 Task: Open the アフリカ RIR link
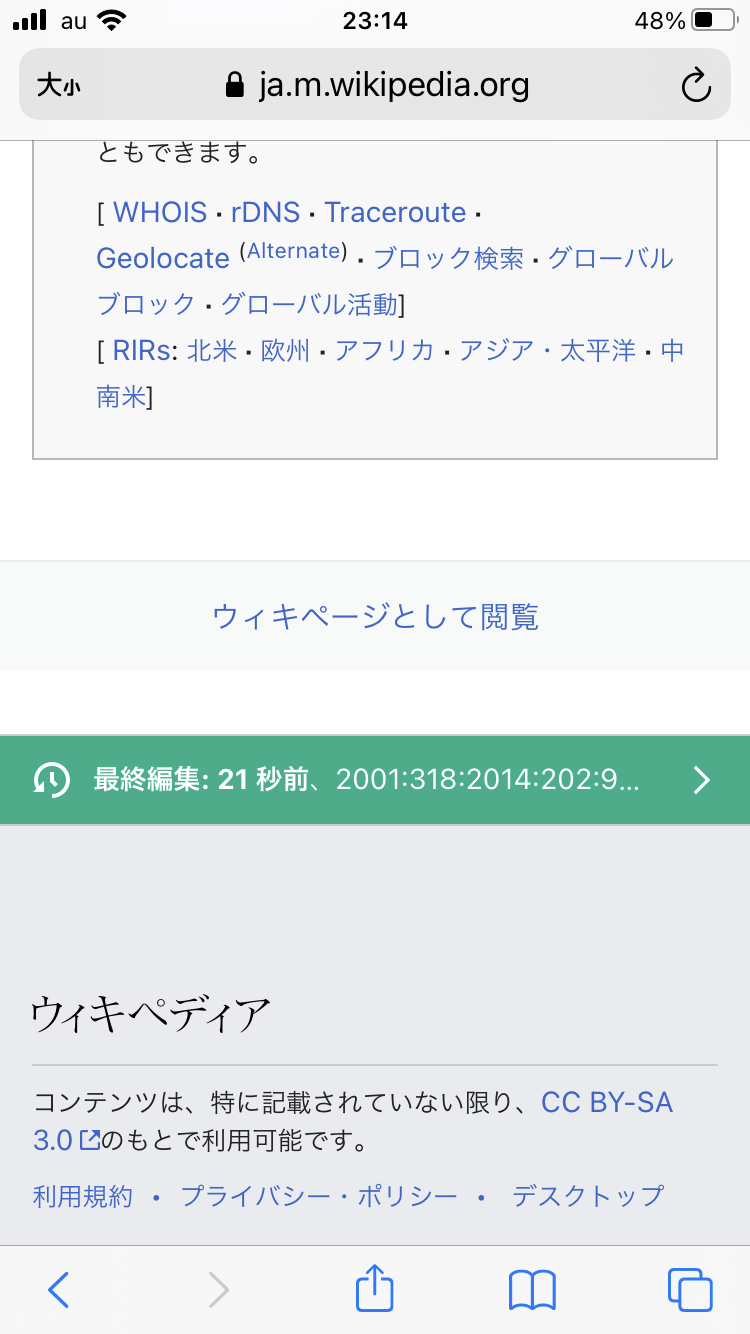(384, 351)
